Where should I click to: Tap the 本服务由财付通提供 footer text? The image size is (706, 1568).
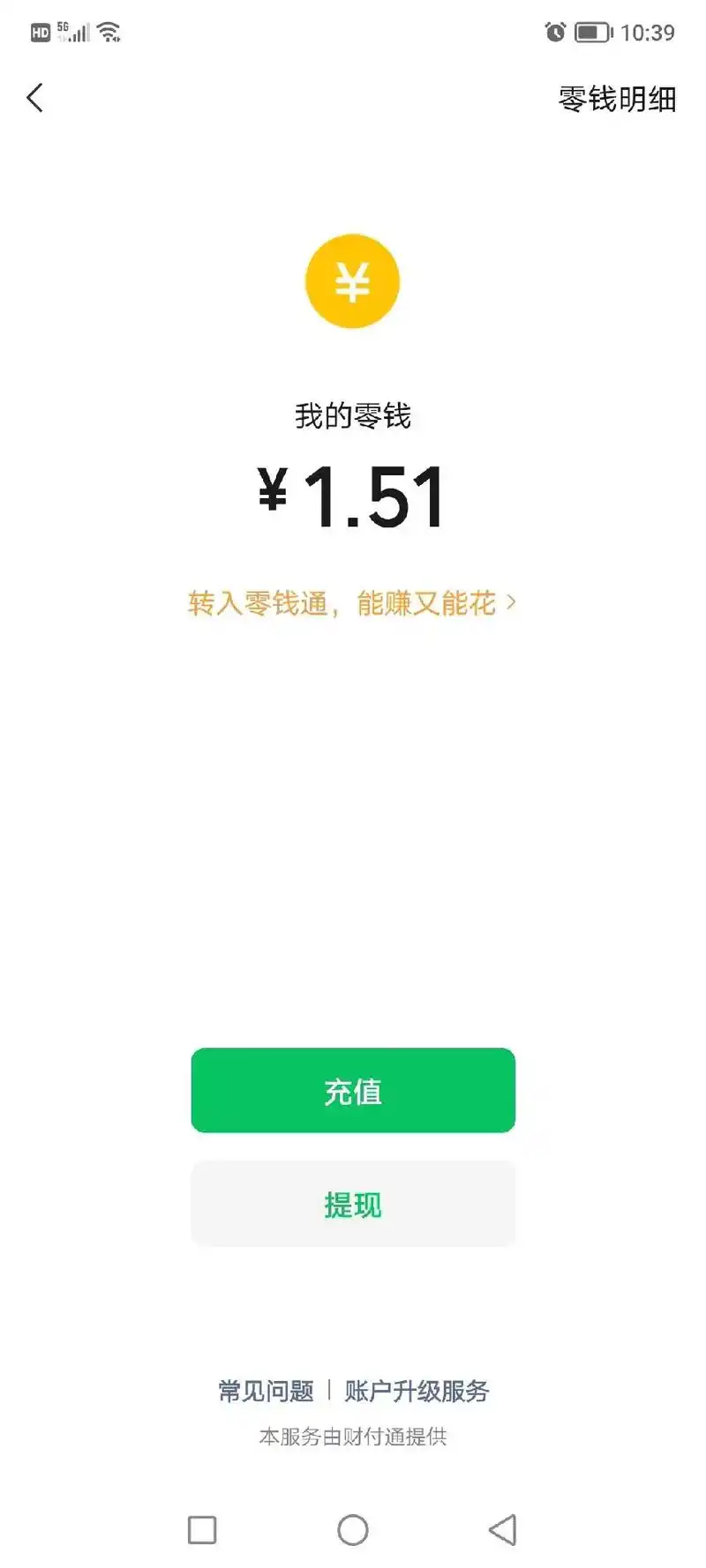[x=353, y=1437]
